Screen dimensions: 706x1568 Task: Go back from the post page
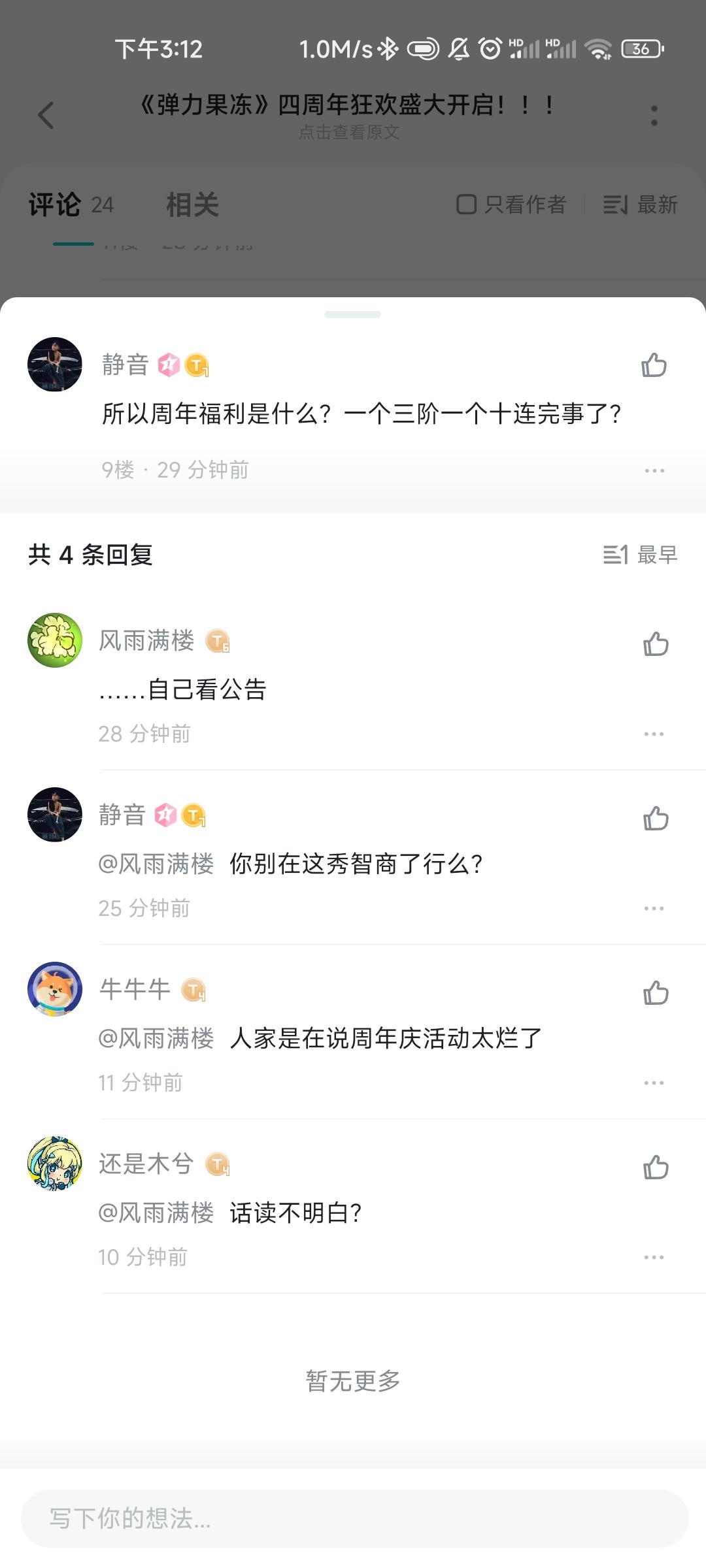pos(46,116)
